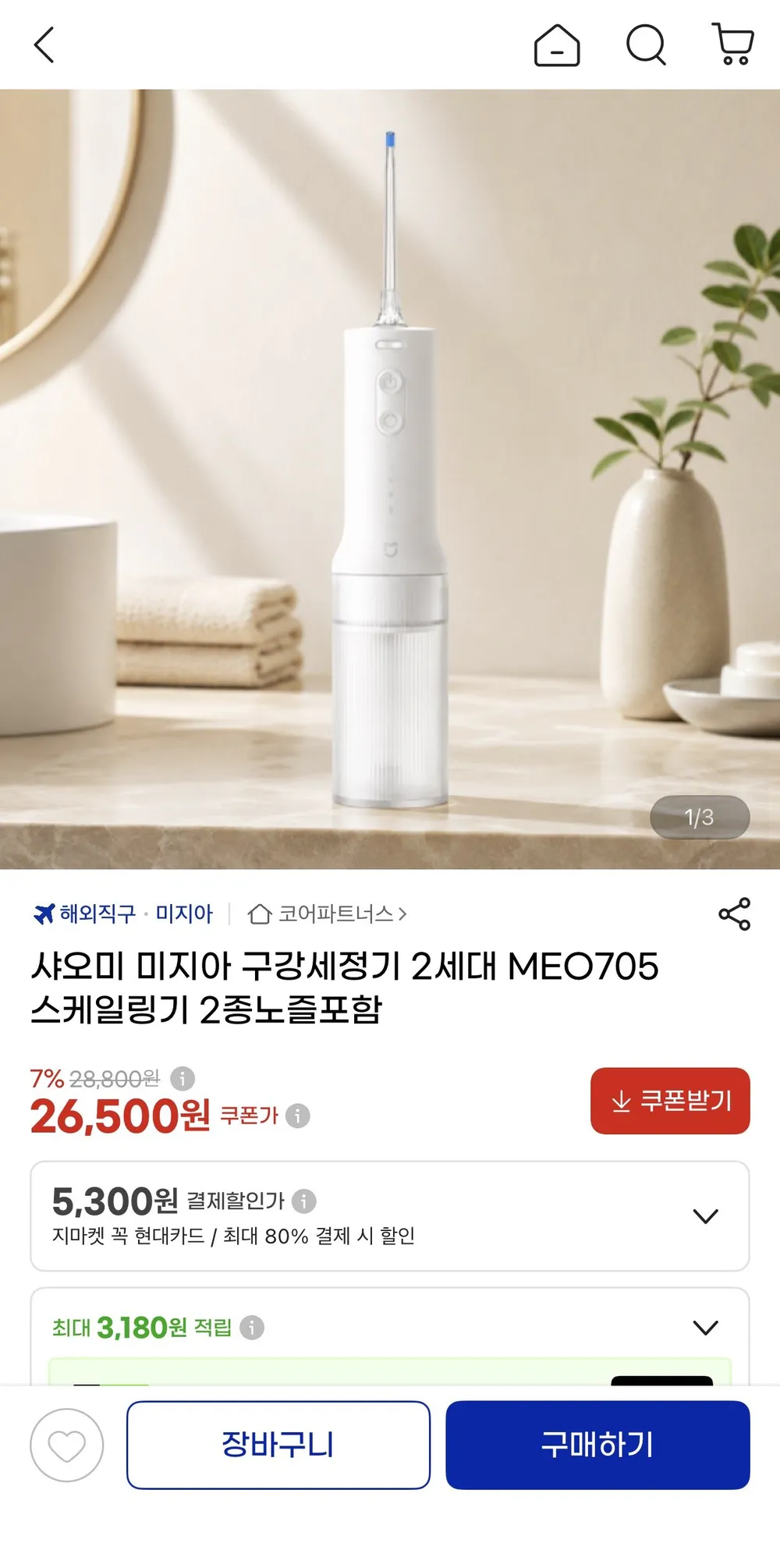
Task: Expand the 5,300원 결제할인가 details
Action: 390,1216
